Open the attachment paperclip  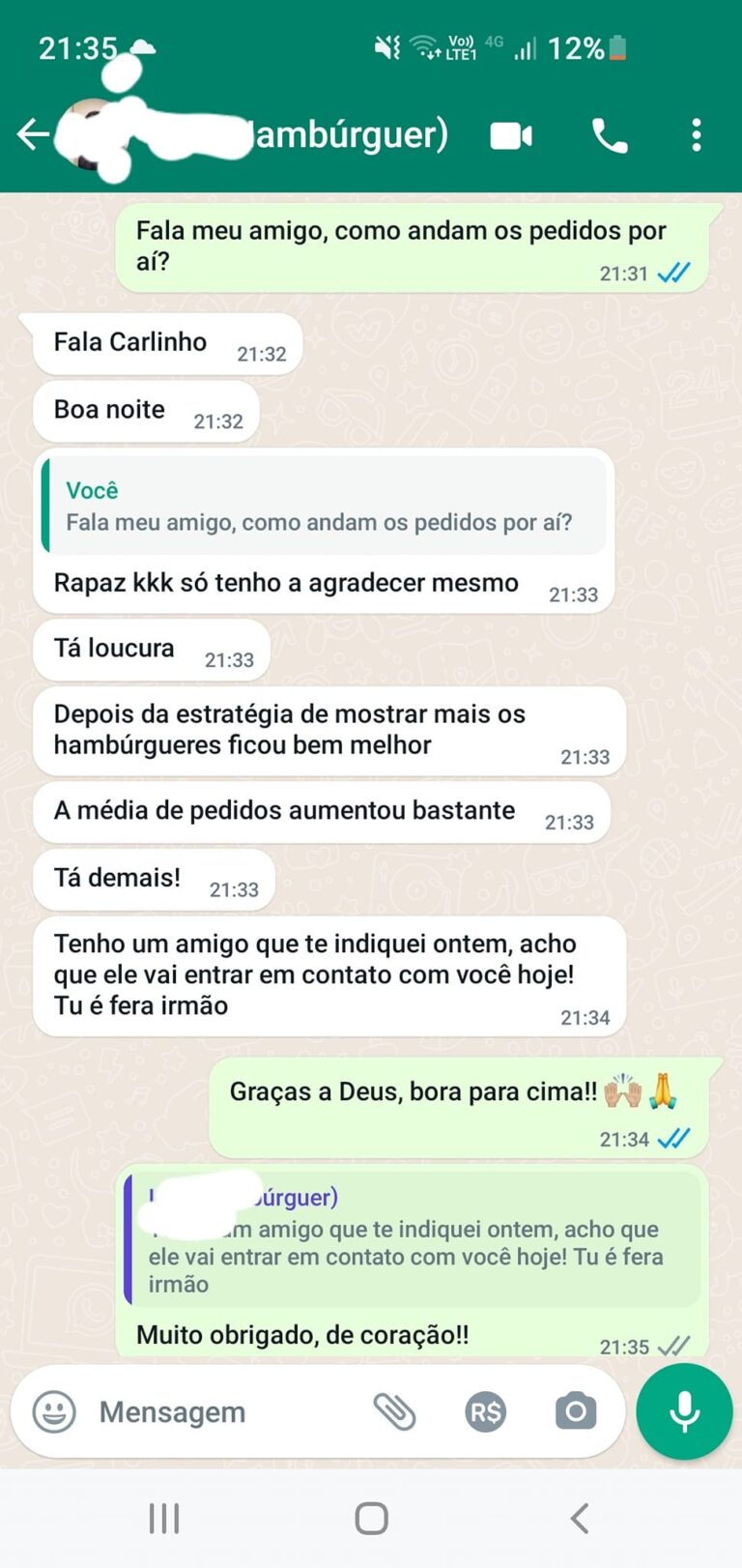tap(394, 1412)
